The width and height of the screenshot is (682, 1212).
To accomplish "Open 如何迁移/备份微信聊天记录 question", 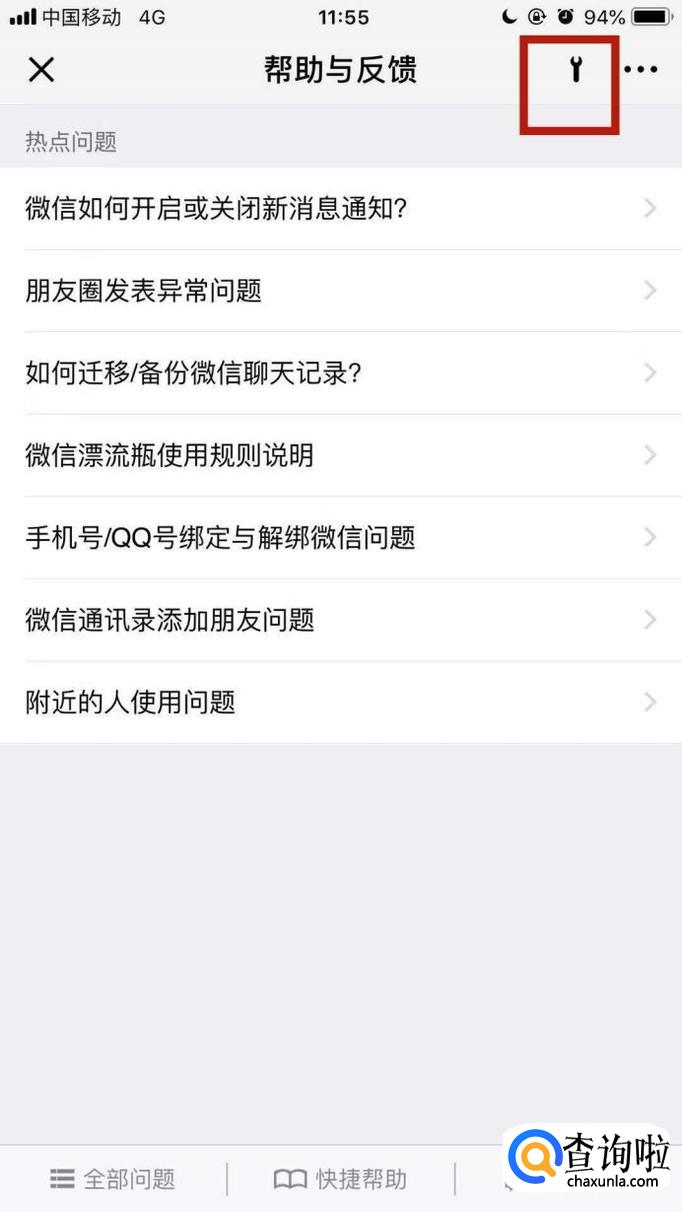I will pos(340,373).
